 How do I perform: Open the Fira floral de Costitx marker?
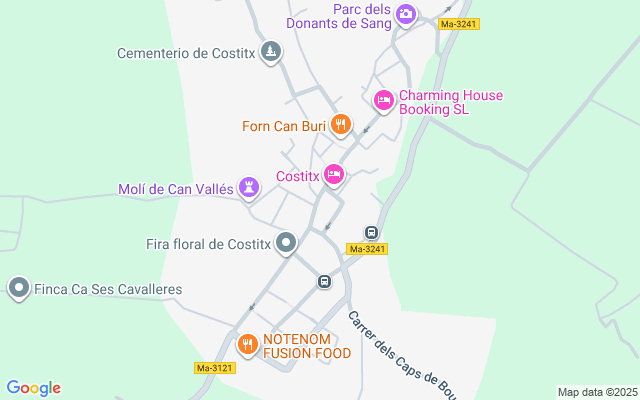287,243
